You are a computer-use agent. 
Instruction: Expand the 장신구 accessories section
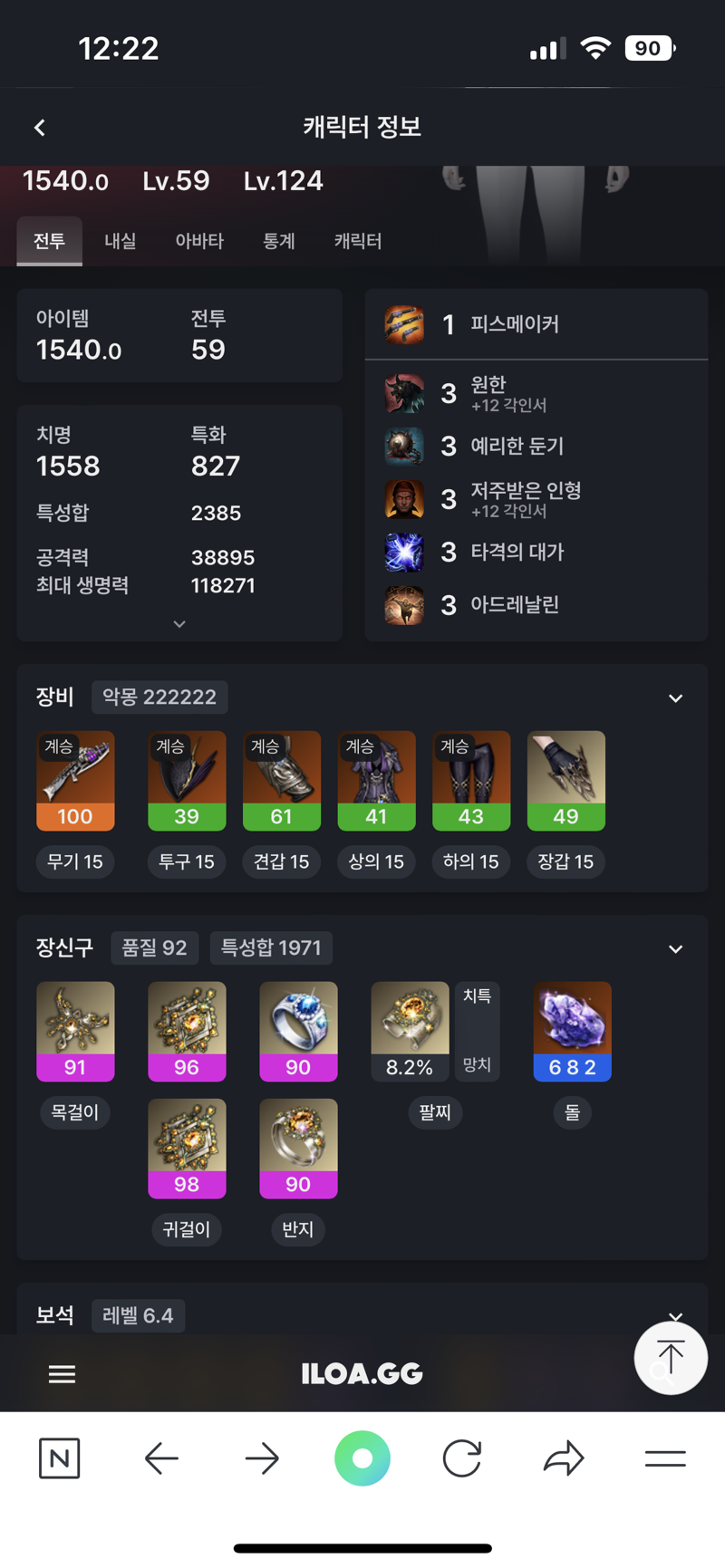coord(675,949)
